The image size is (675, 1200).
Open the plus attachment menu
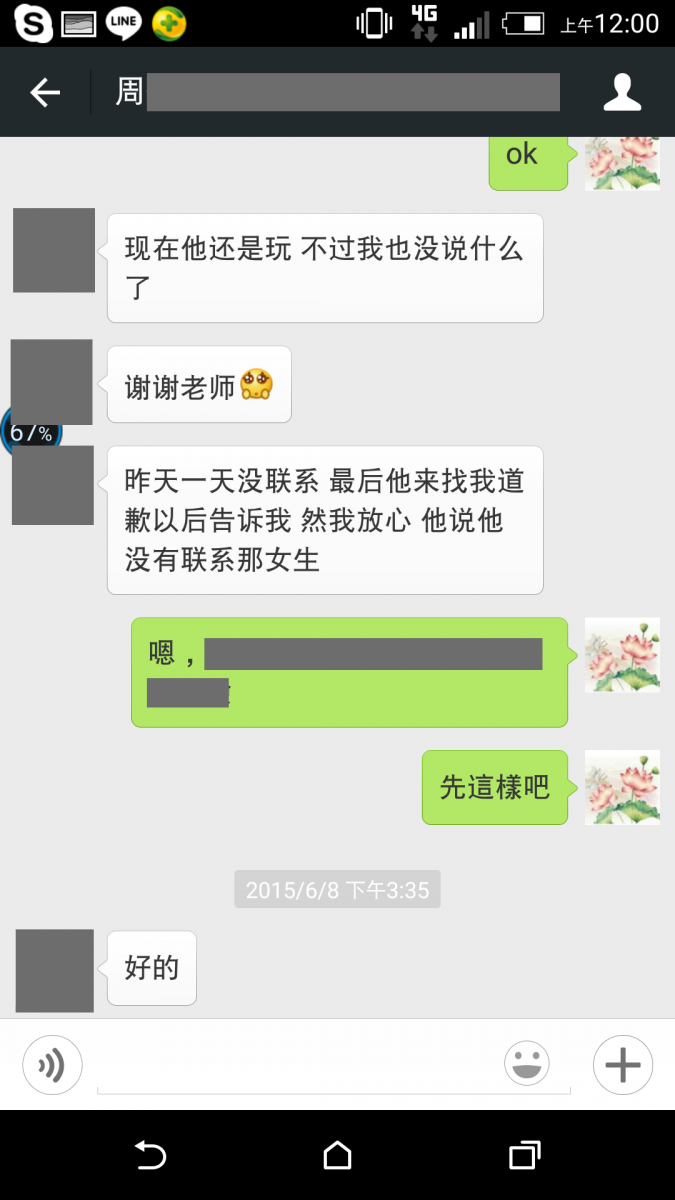tap(622, 1065)
